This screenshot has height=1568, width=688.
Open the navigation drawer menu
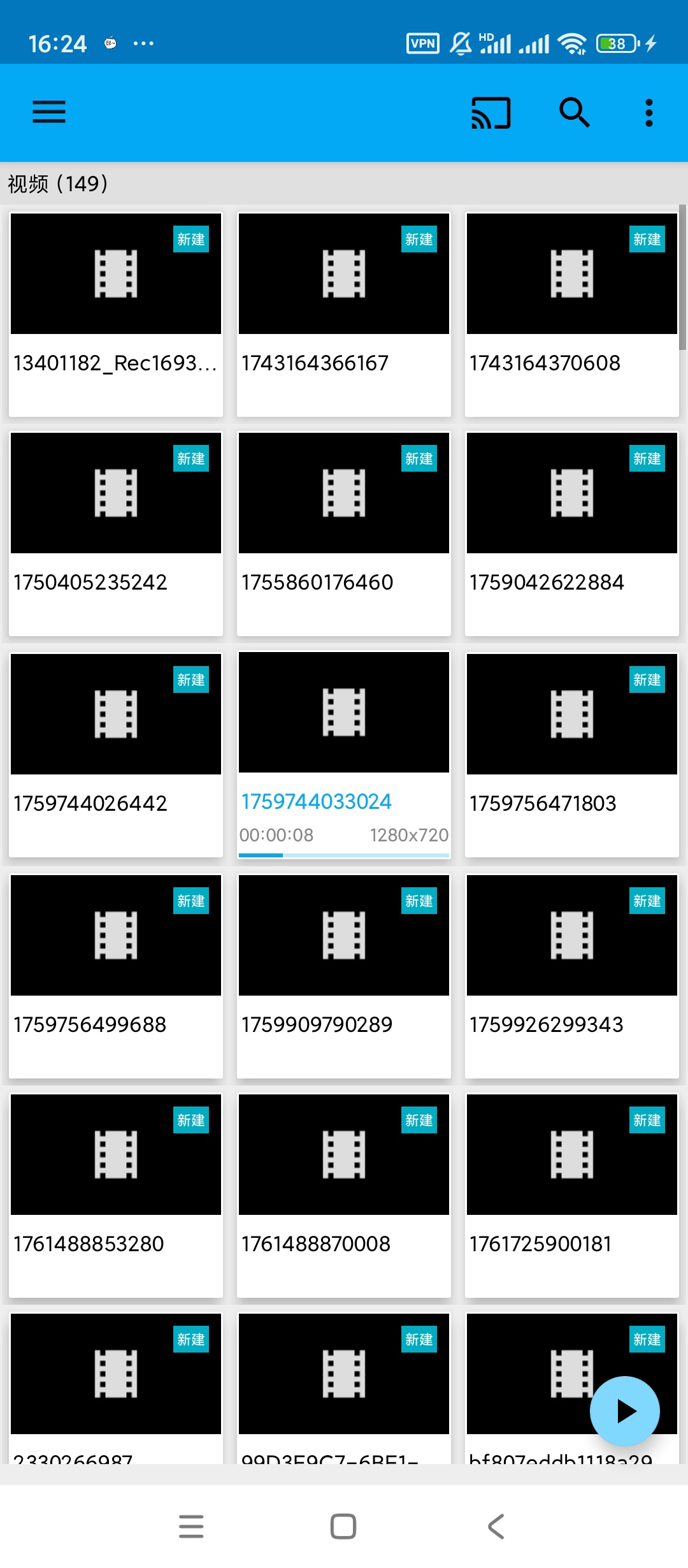pyautogui.click(x=49, y=112)
